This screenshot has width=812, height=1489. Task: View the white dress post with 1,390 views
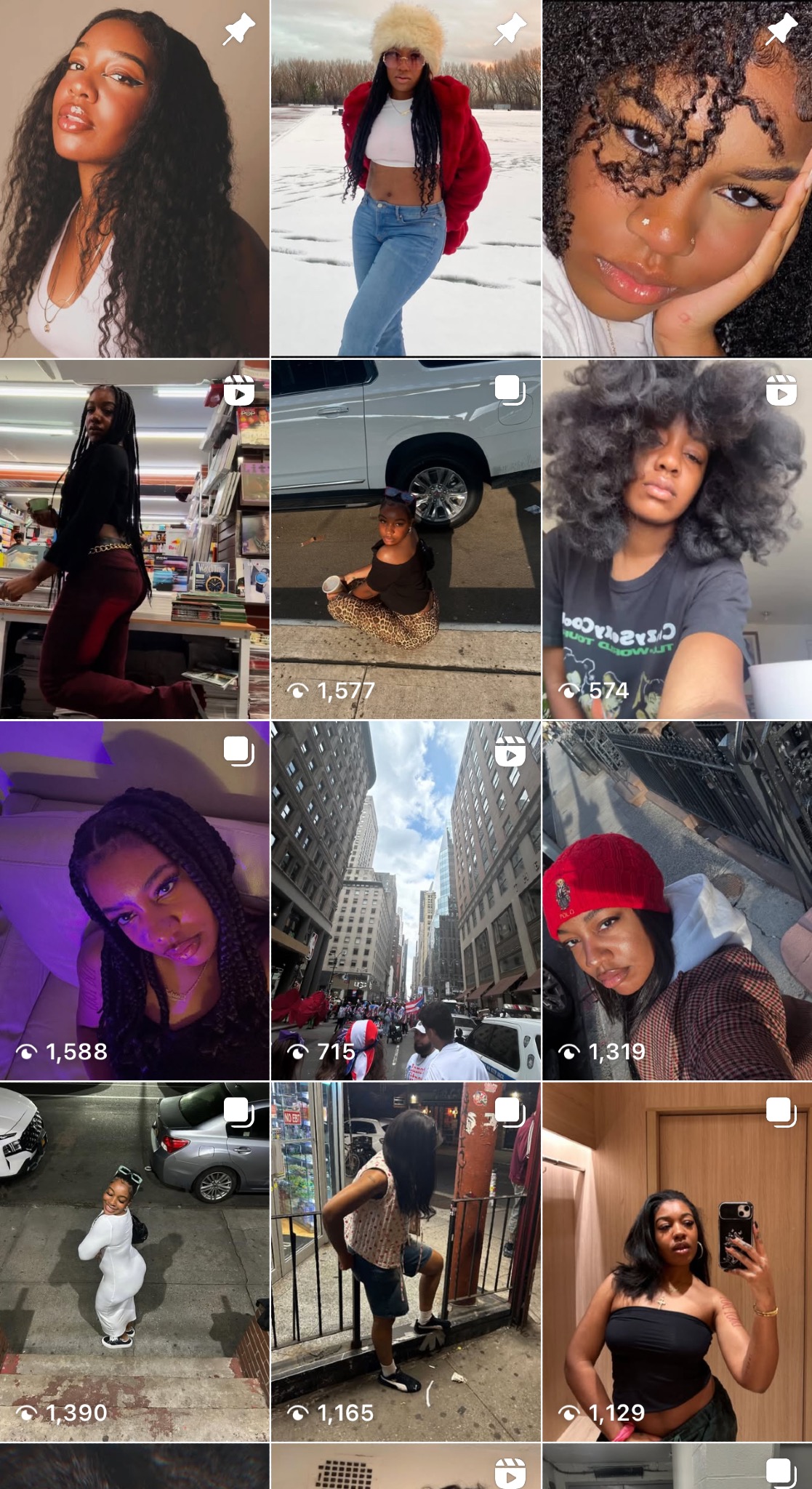click(134, 1261)
